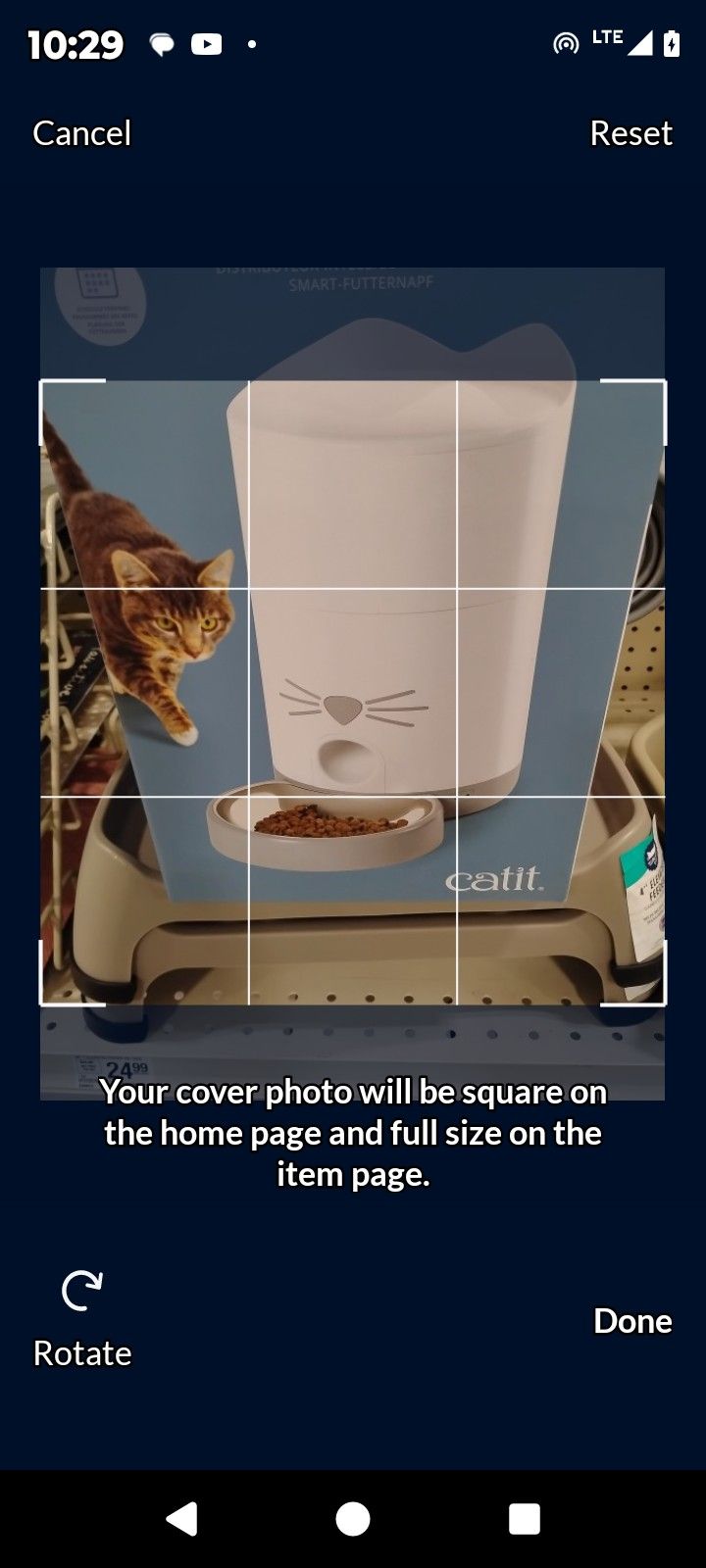This screenshot has height=1568, width=706.
Task: Tap the Android home circle button
Action: [x=353, y=1520]
